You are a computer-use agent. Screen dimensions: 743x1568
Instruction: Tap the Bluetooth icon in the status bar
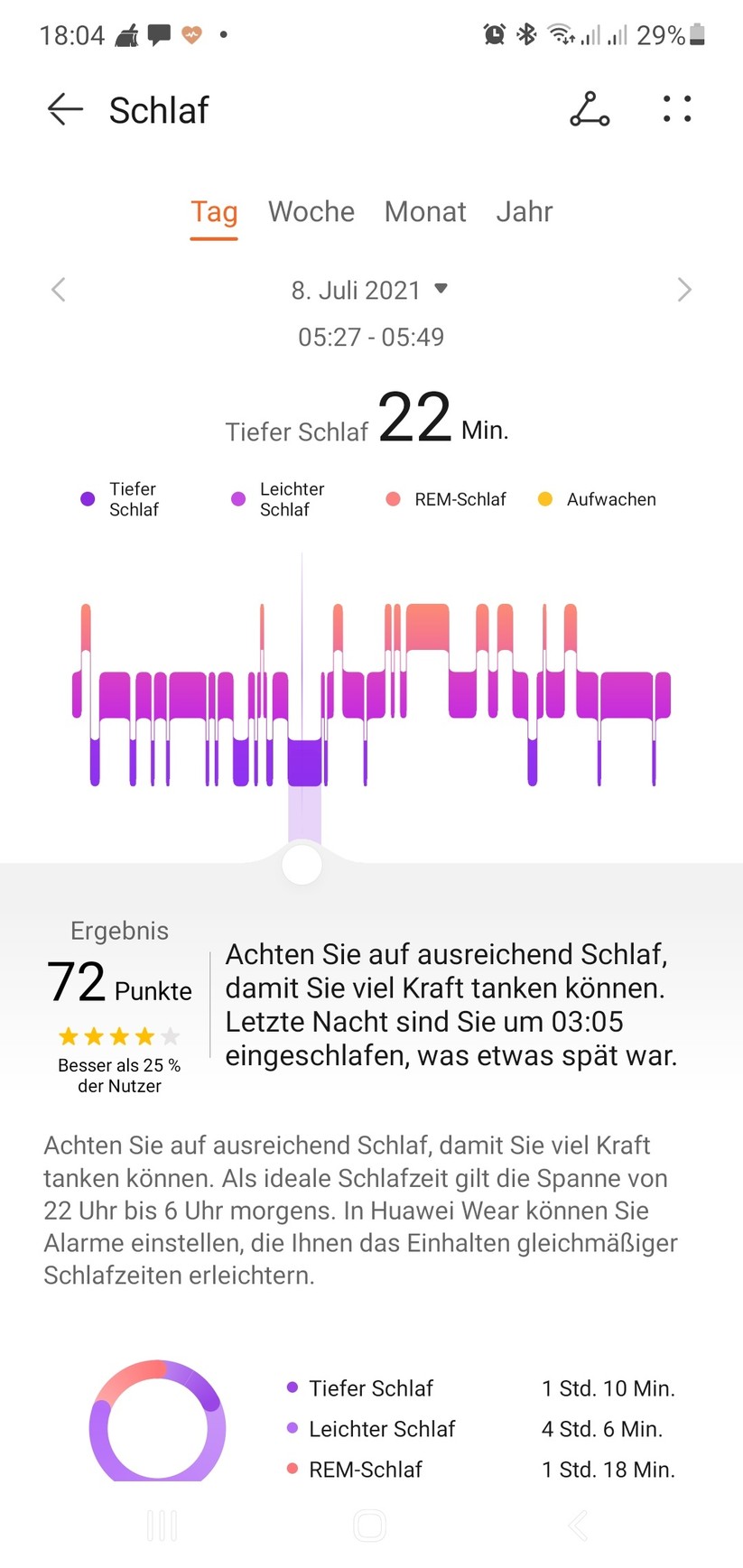point(525,33)
